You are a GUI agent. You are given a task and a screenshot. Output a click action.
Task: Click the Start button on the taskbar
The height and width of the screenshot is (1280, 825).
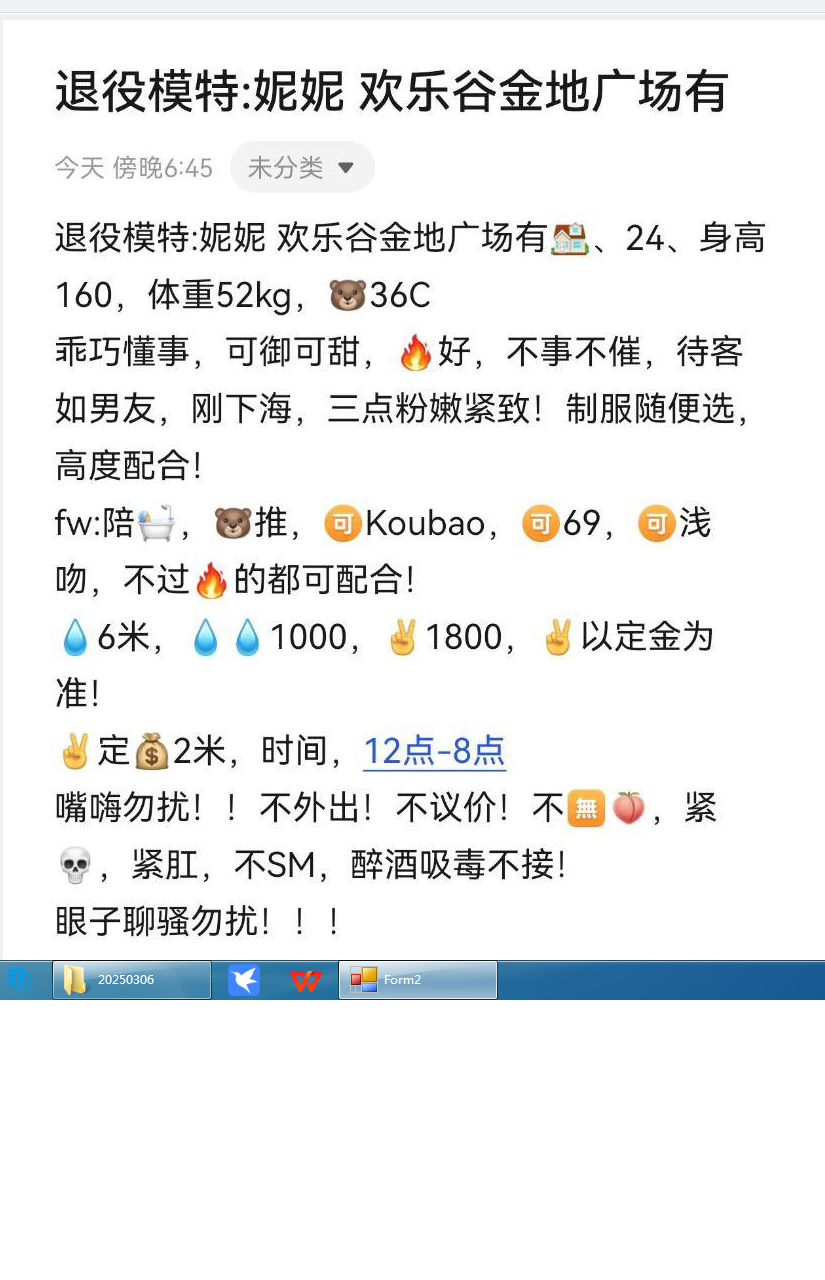point(18,980)
